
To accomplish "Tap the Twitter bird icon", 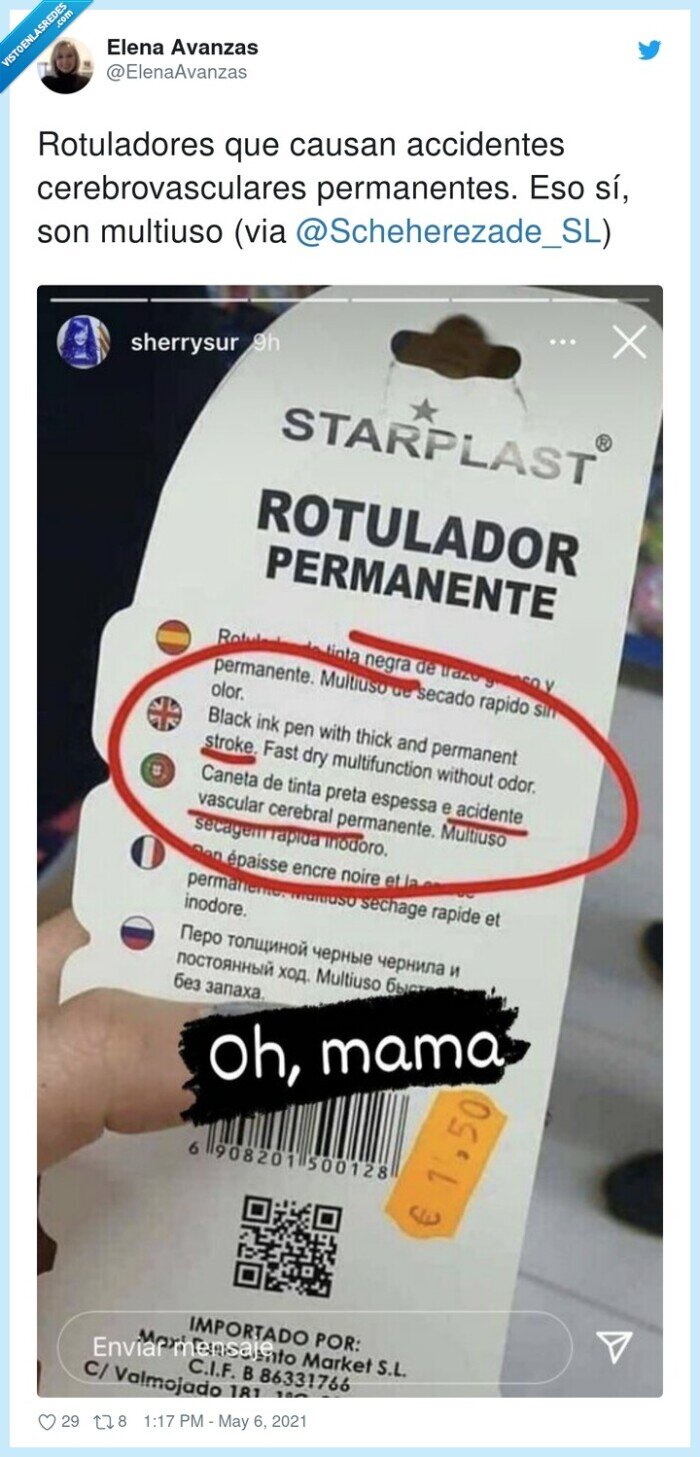I will coord(650,49).
